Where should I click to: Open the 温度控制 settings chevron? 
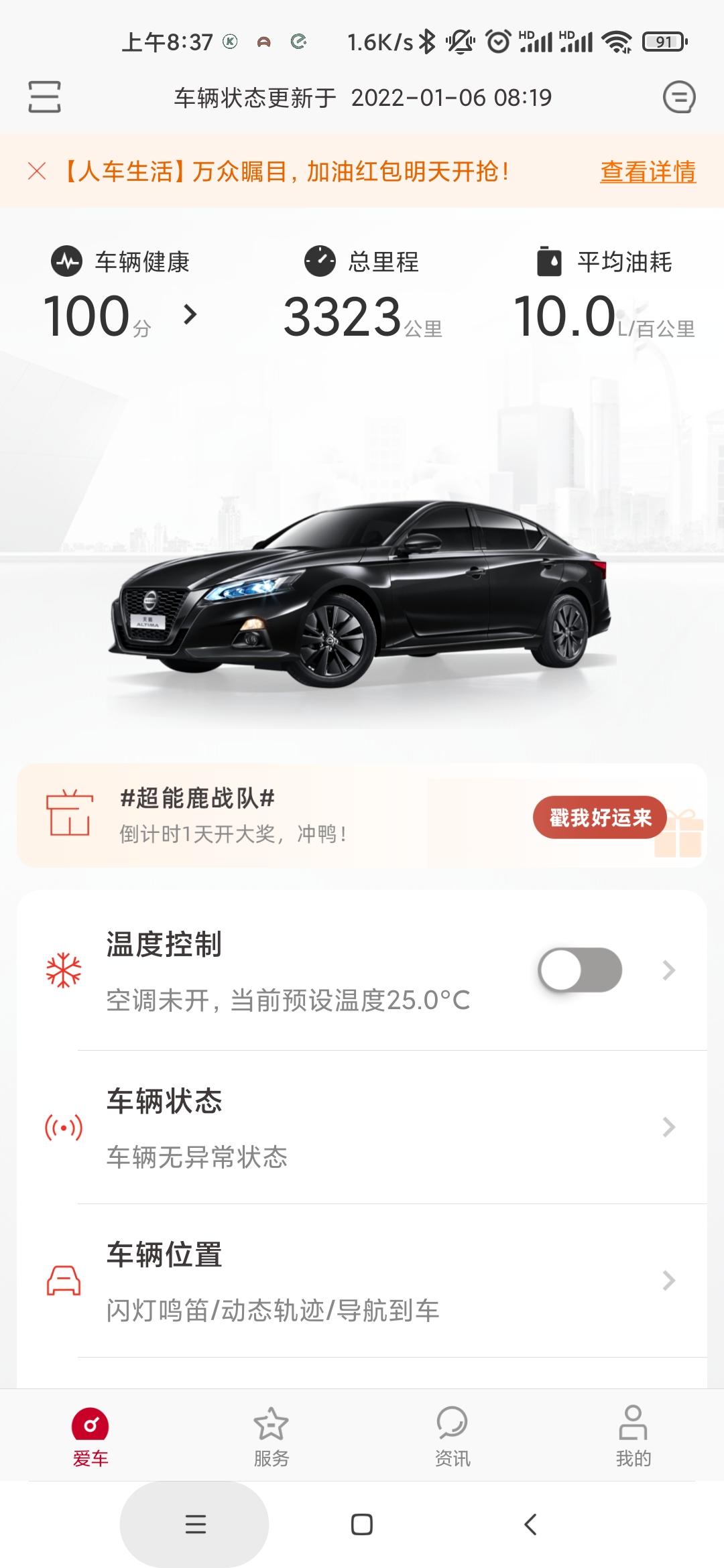click(668, 970)
